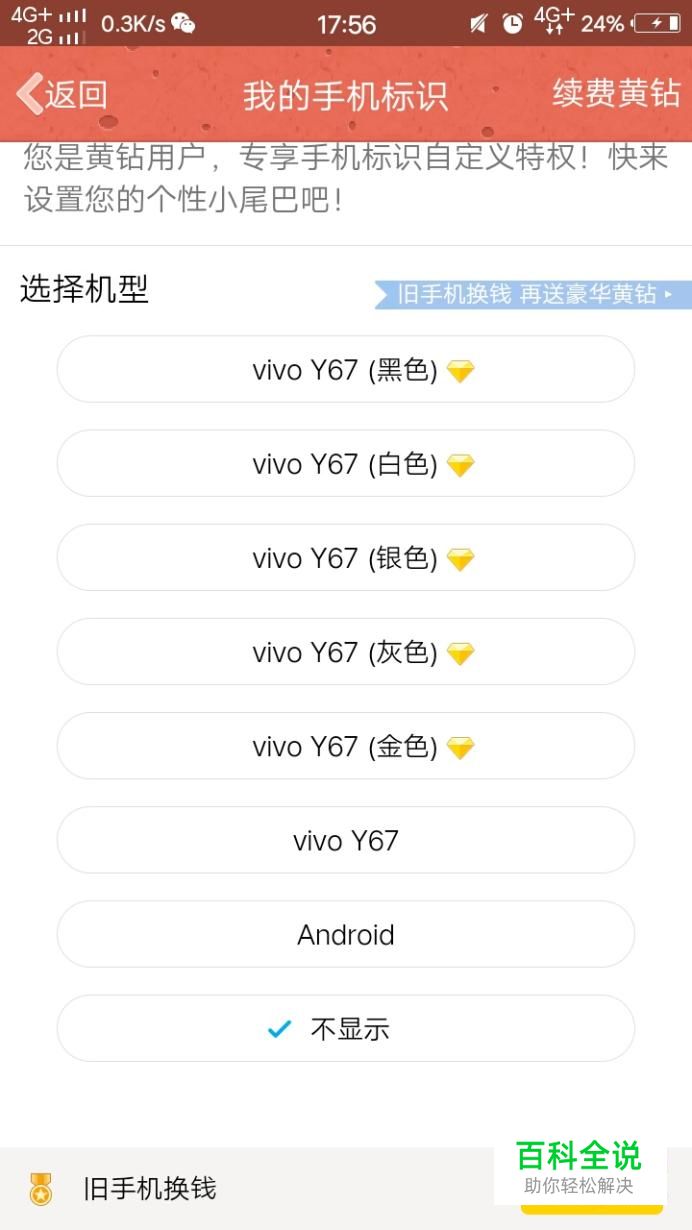Tap 续费黄钻 to renew membership
The width and height of the screenshot is (692, 1230).
pyautogui.click(x=616, y=93)
